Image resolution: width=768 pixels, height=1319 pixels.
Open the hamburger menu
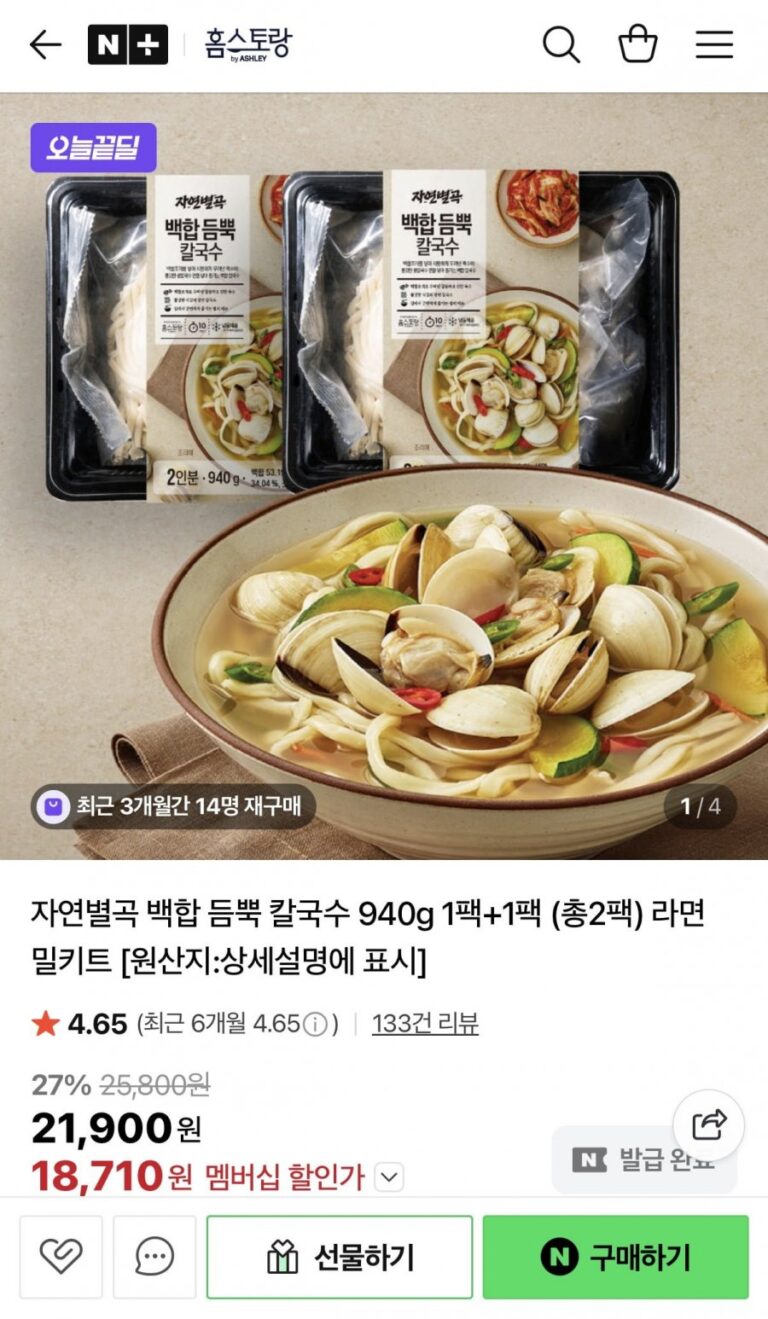pyautogui.click(x=714, y=45)
